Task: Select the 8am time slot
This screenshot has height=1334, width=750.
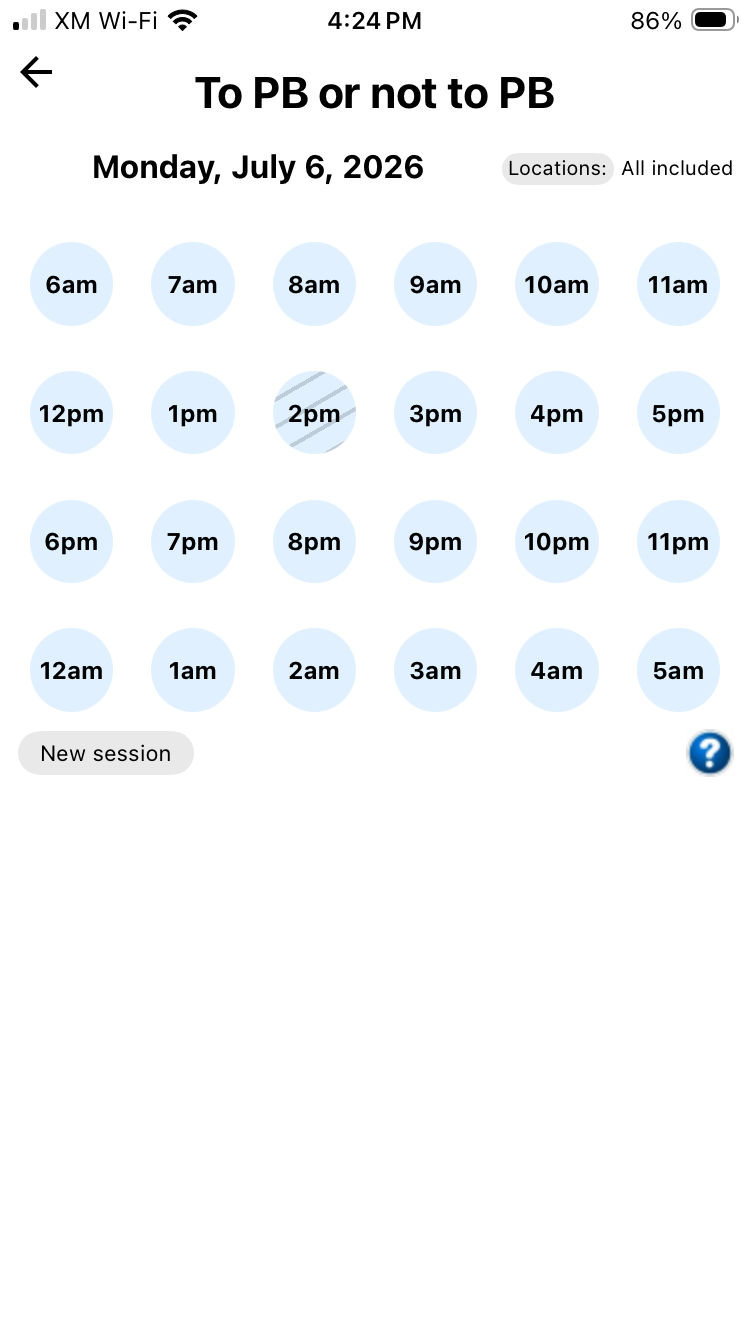Action: pyautogui.click(x=314, y=284)
